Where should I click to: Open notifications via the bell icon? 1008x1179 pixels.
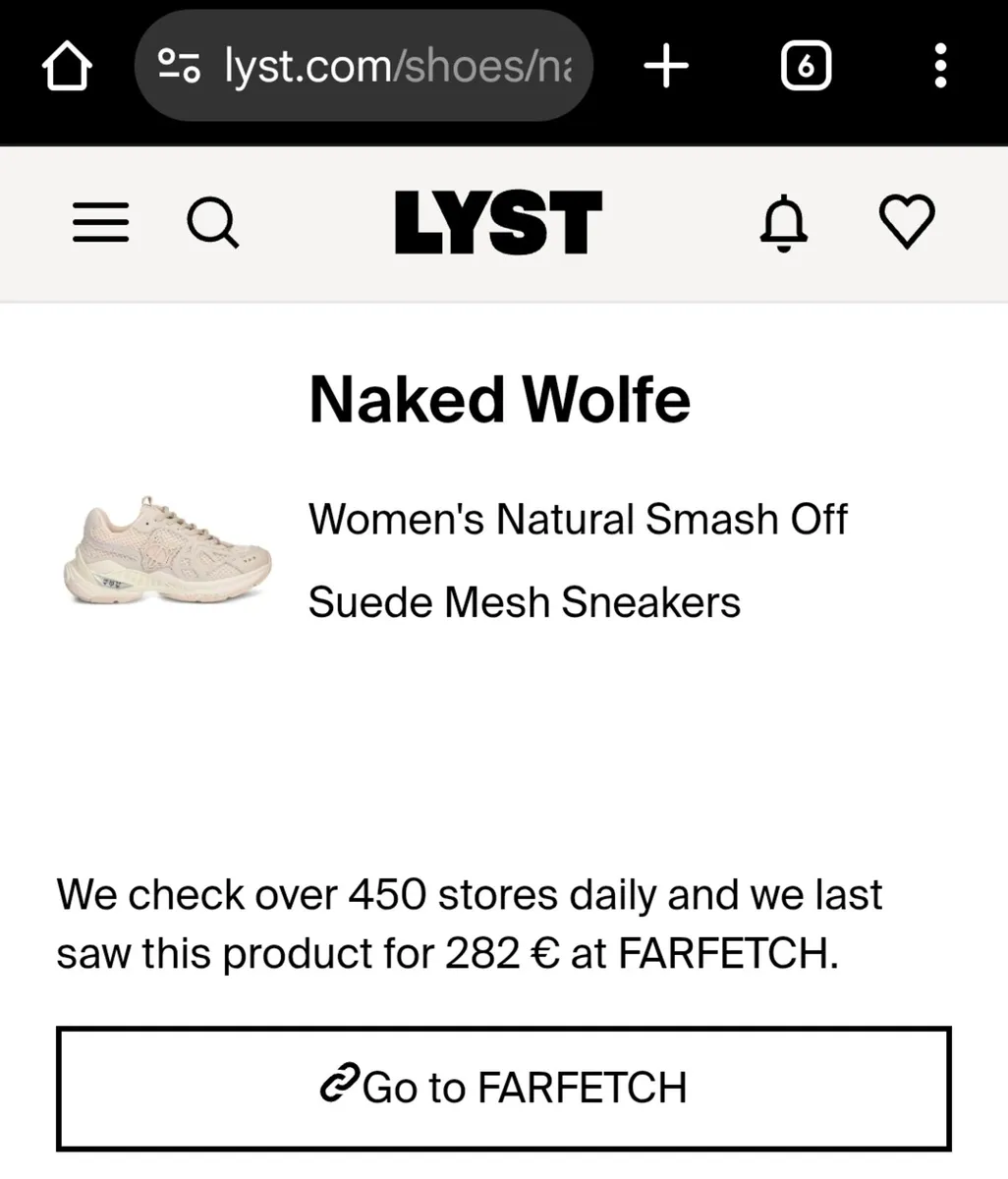pyautogui.click(x=783, y=222)
